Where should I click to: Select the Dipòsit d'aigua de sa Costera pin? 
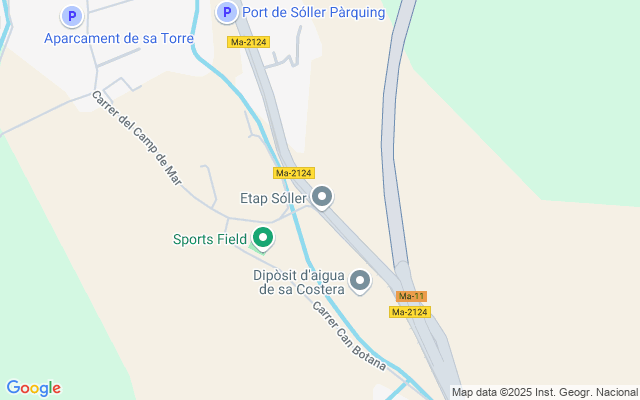pyautogui.click(x=360, y=281)
